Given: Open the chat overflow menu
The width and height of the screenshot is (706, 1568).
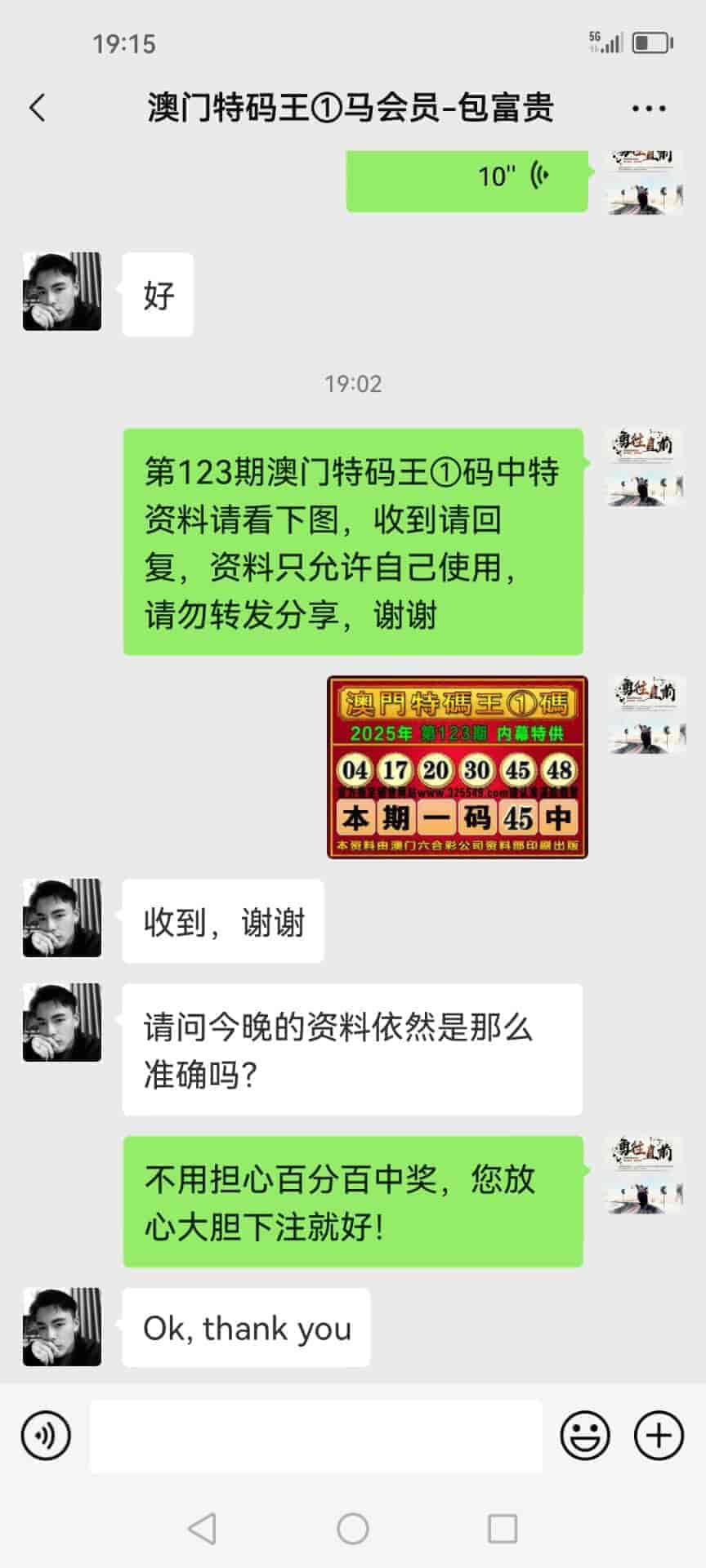Looking at the screenshot, I should (x=648, y=109).
